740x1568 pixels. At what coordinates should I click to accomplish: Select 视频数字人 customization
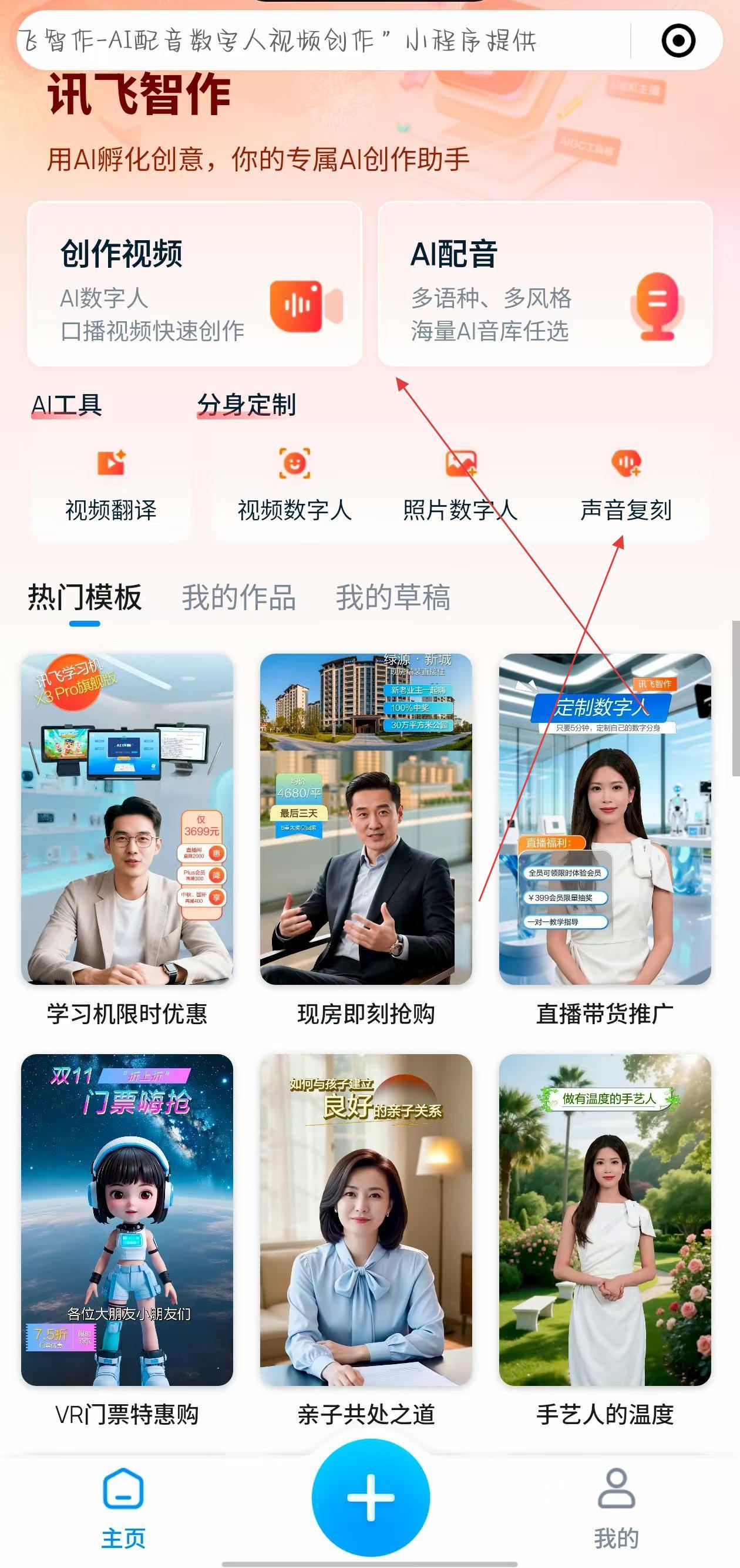click(295, 488)
